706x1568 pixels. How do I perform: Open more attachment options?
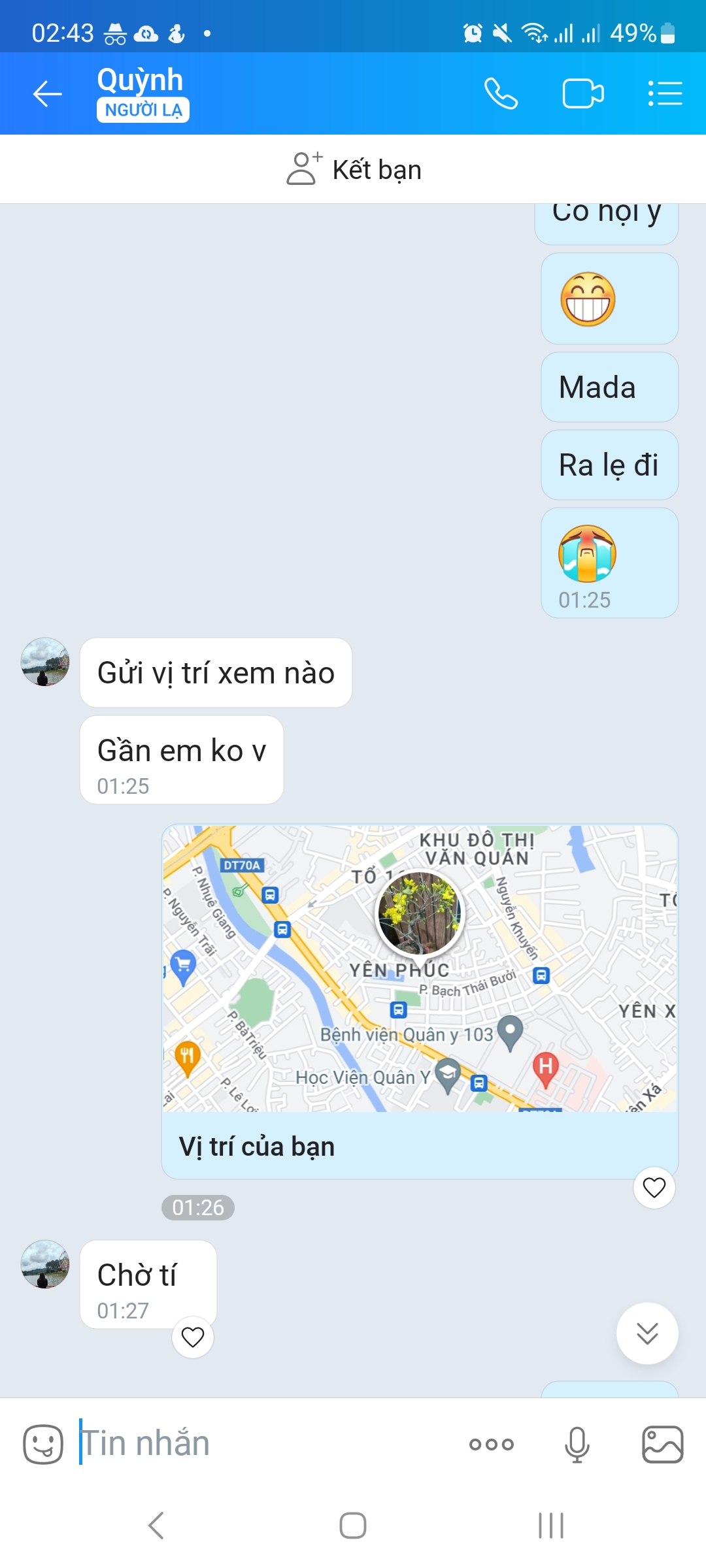pos(492,1444)
